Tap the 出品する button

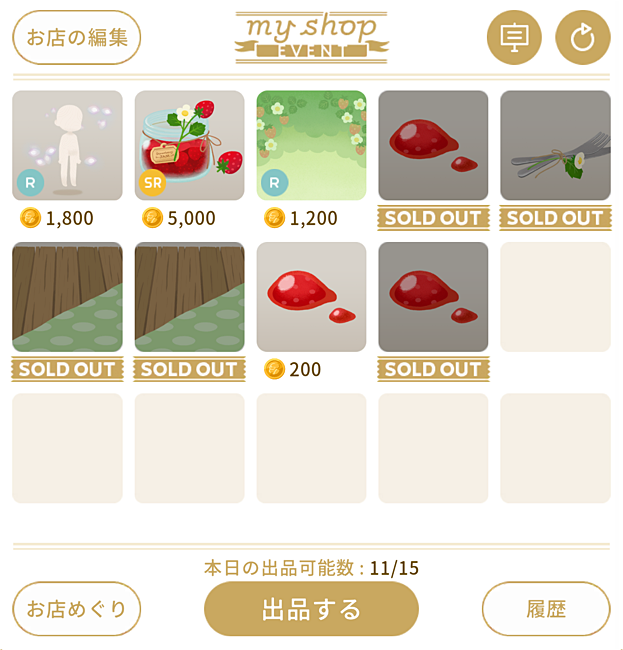point(311,609)
